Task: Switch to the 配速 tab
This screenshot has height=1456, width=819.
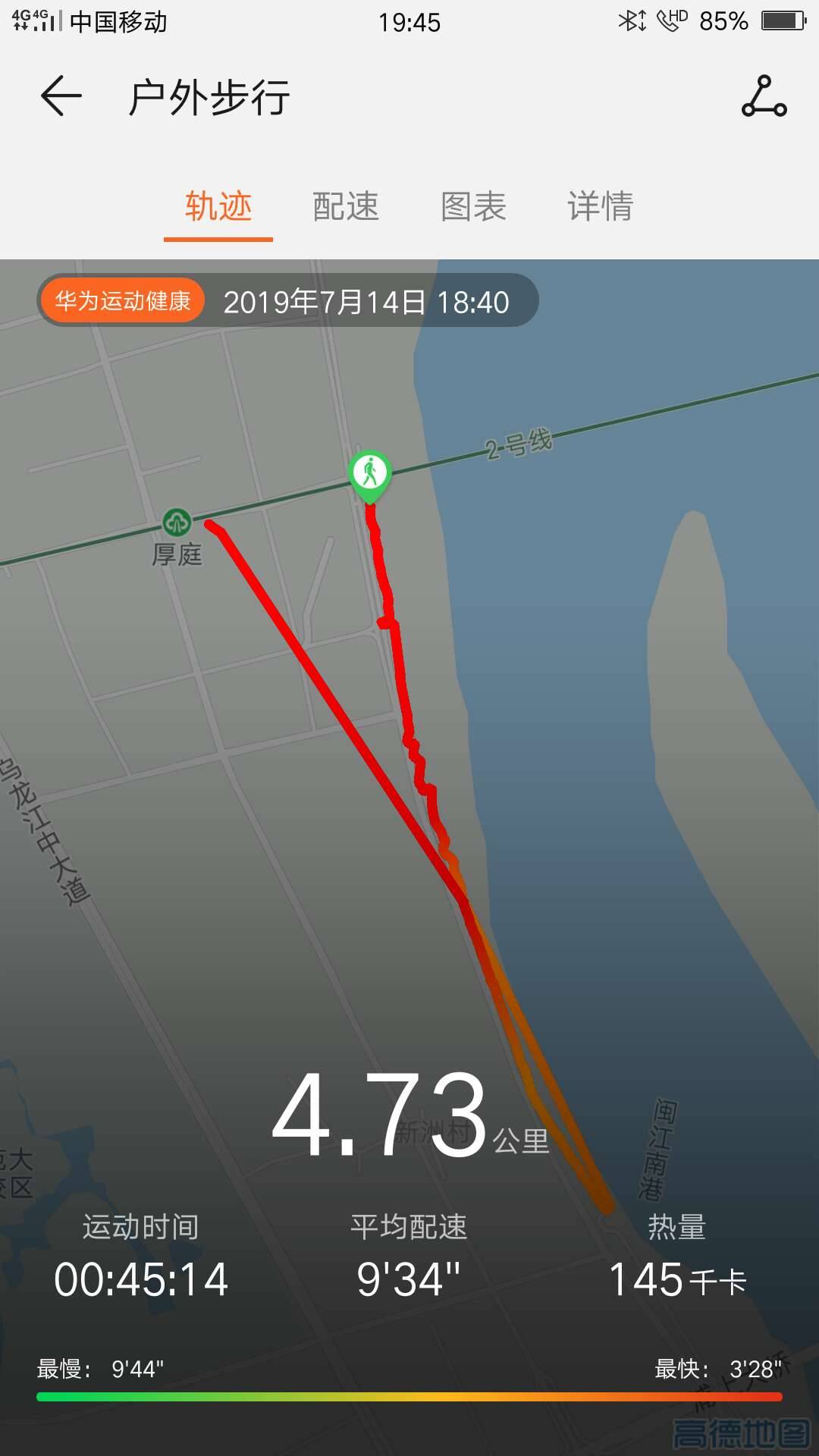Action: click(346, 206)
